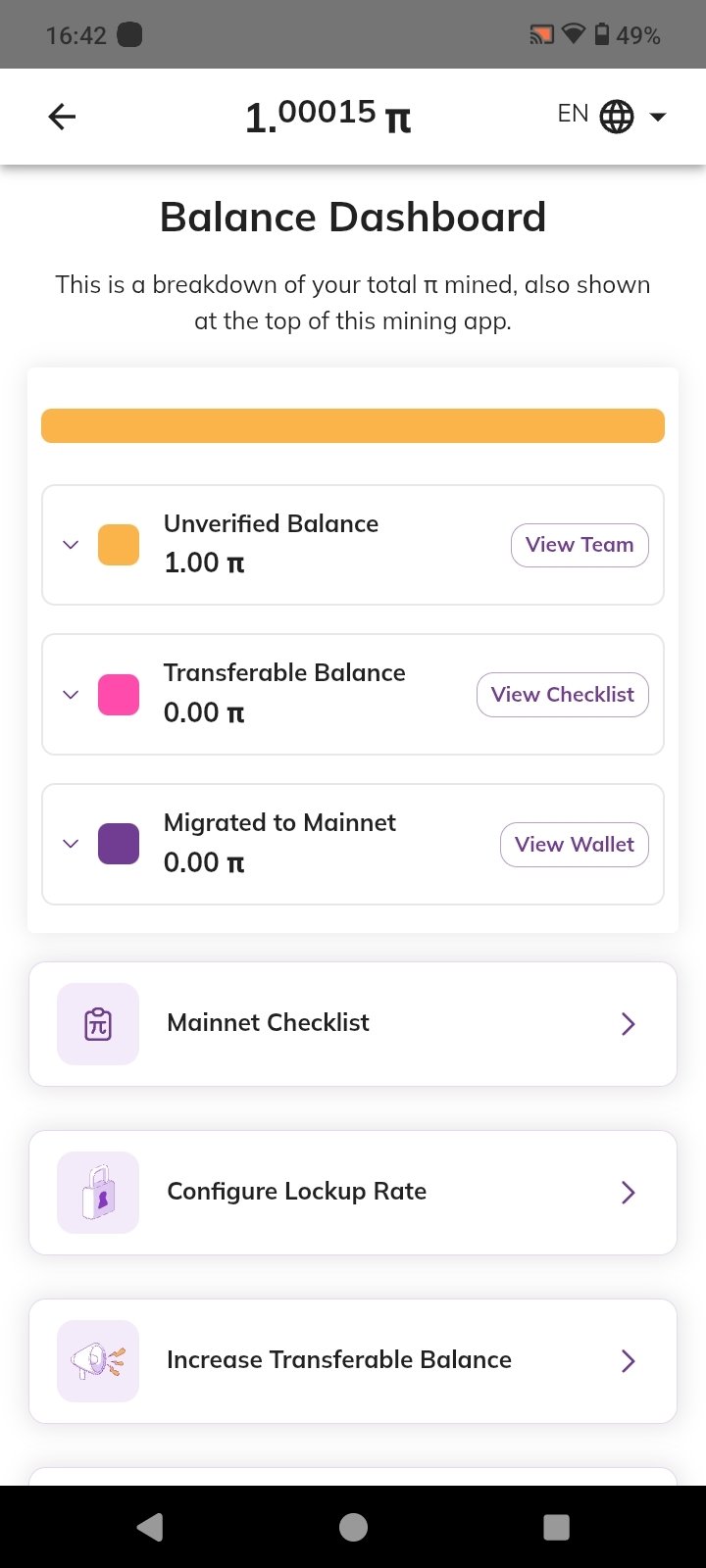The height and width of the screenshot is (1568, 706).
Task: Expand the Transferable Balance details
Action: coord(71,695)
